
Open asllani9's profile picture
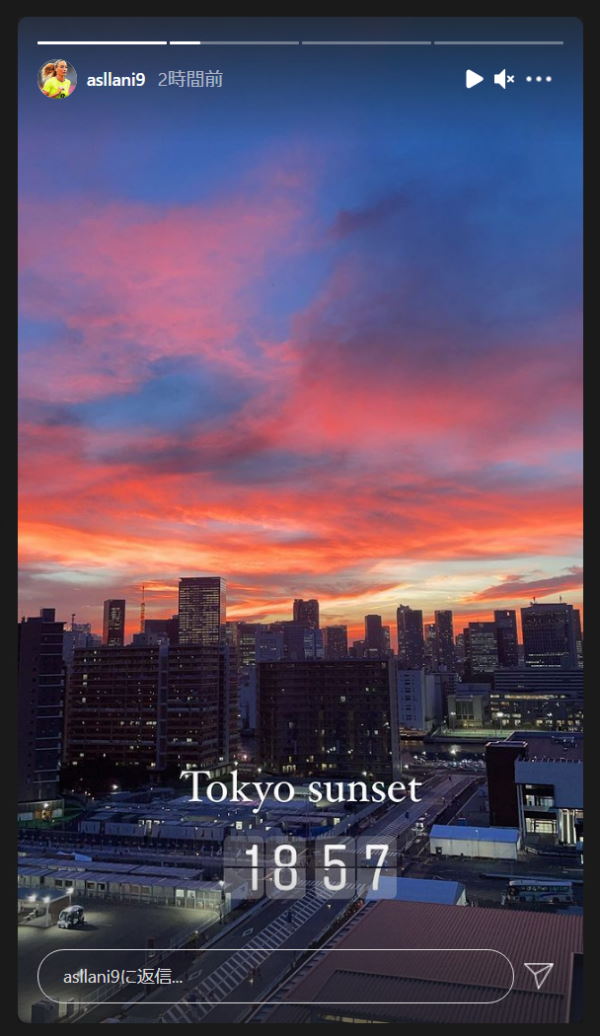[57, 79]
